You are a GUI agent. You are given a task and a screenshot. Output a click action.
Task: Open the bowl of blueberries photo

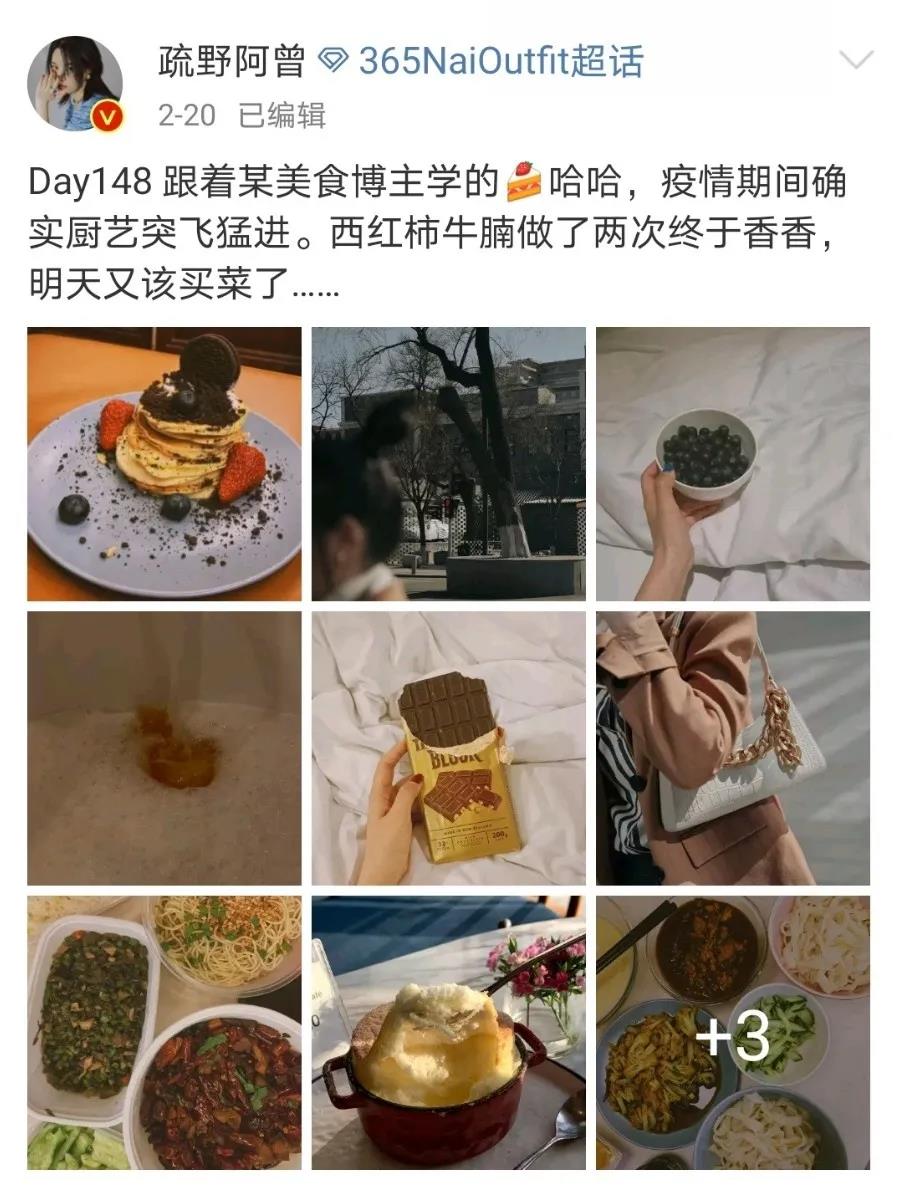point(733,464)
